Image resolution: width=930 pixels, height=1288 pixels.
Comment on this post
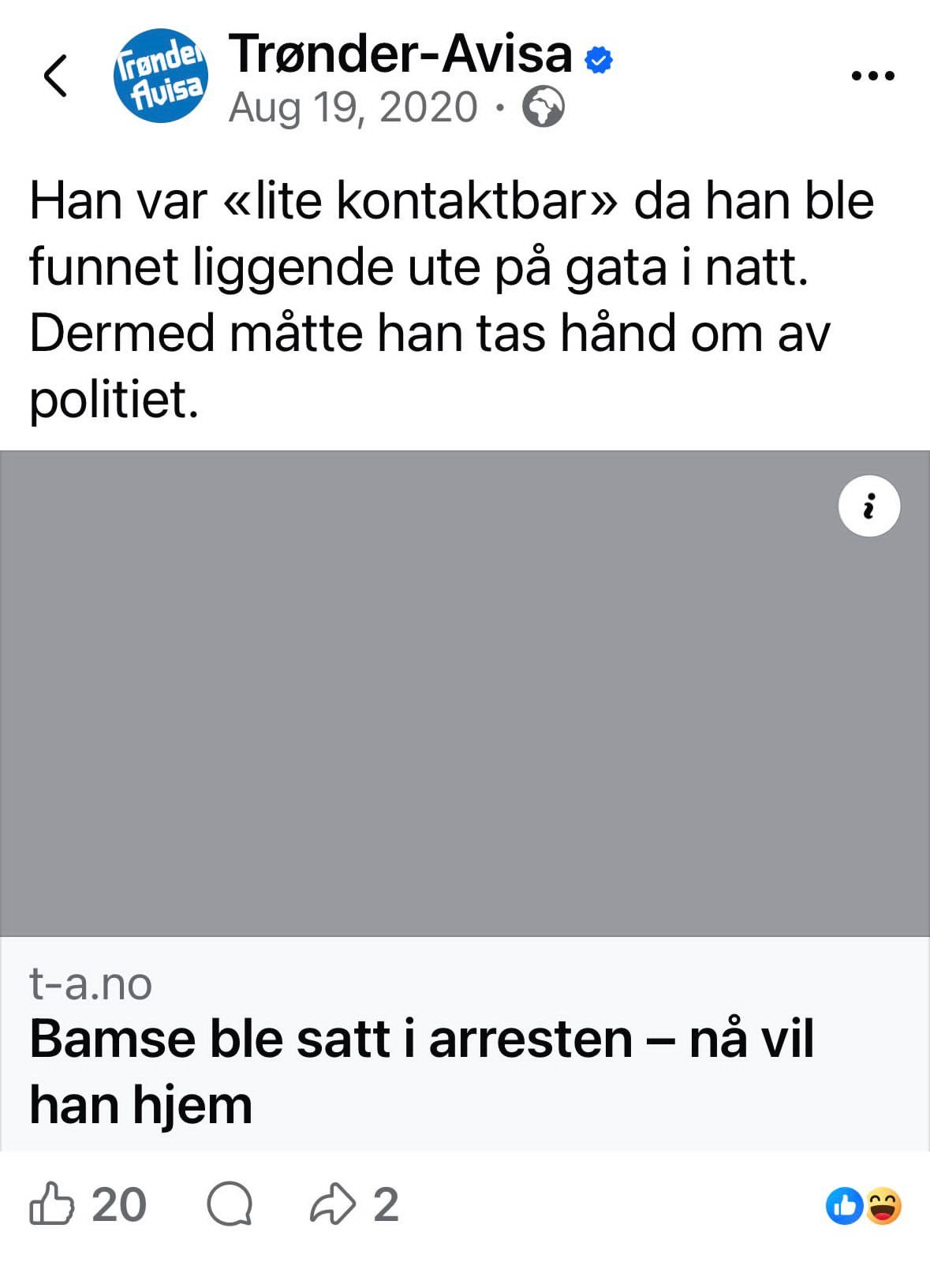point(230,1204)
